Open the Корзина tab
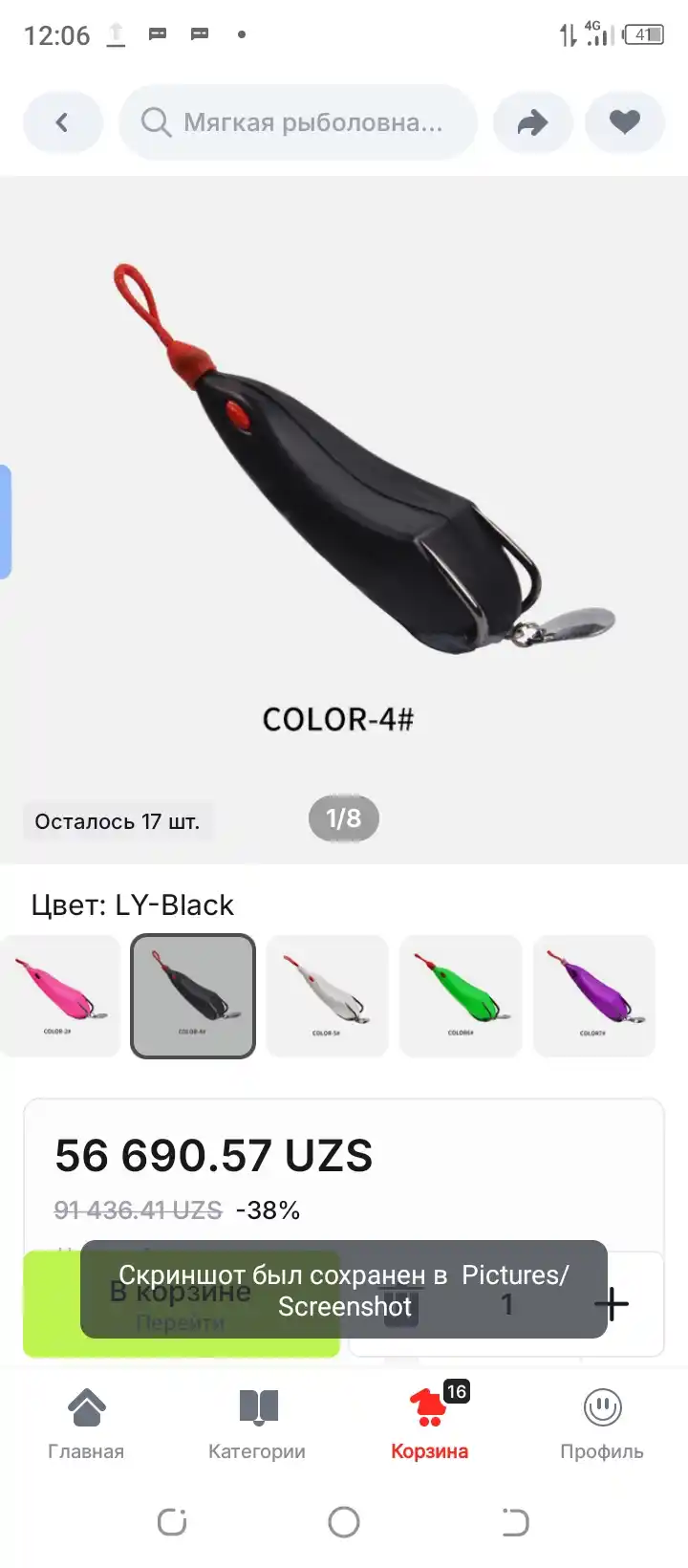The height and width of the screenshot is (1568, 688). pos(430,1425)
